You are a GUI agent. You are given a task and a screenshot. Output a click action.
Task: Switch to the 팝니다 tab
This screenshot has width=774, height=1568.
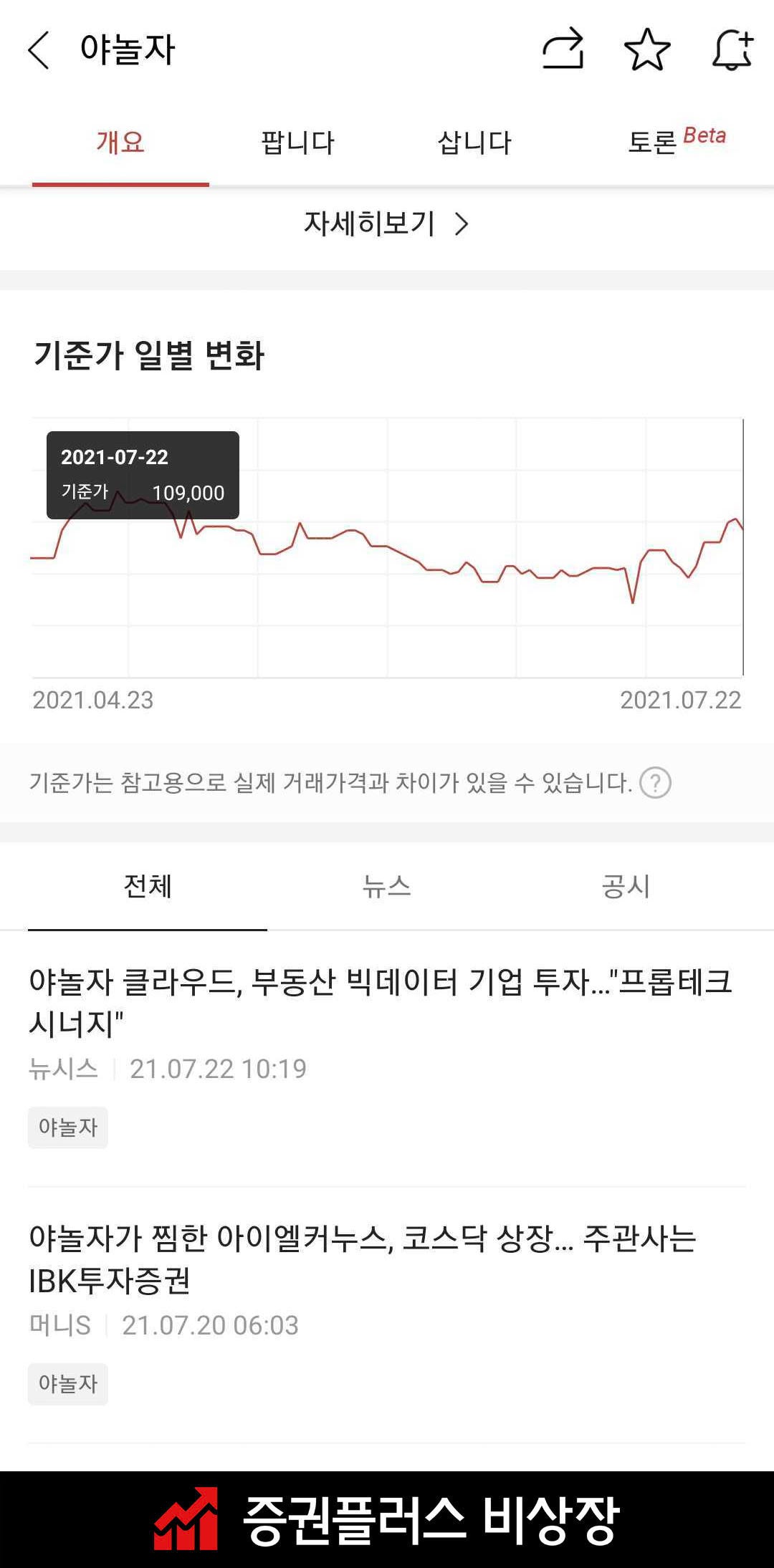point(297,142)
